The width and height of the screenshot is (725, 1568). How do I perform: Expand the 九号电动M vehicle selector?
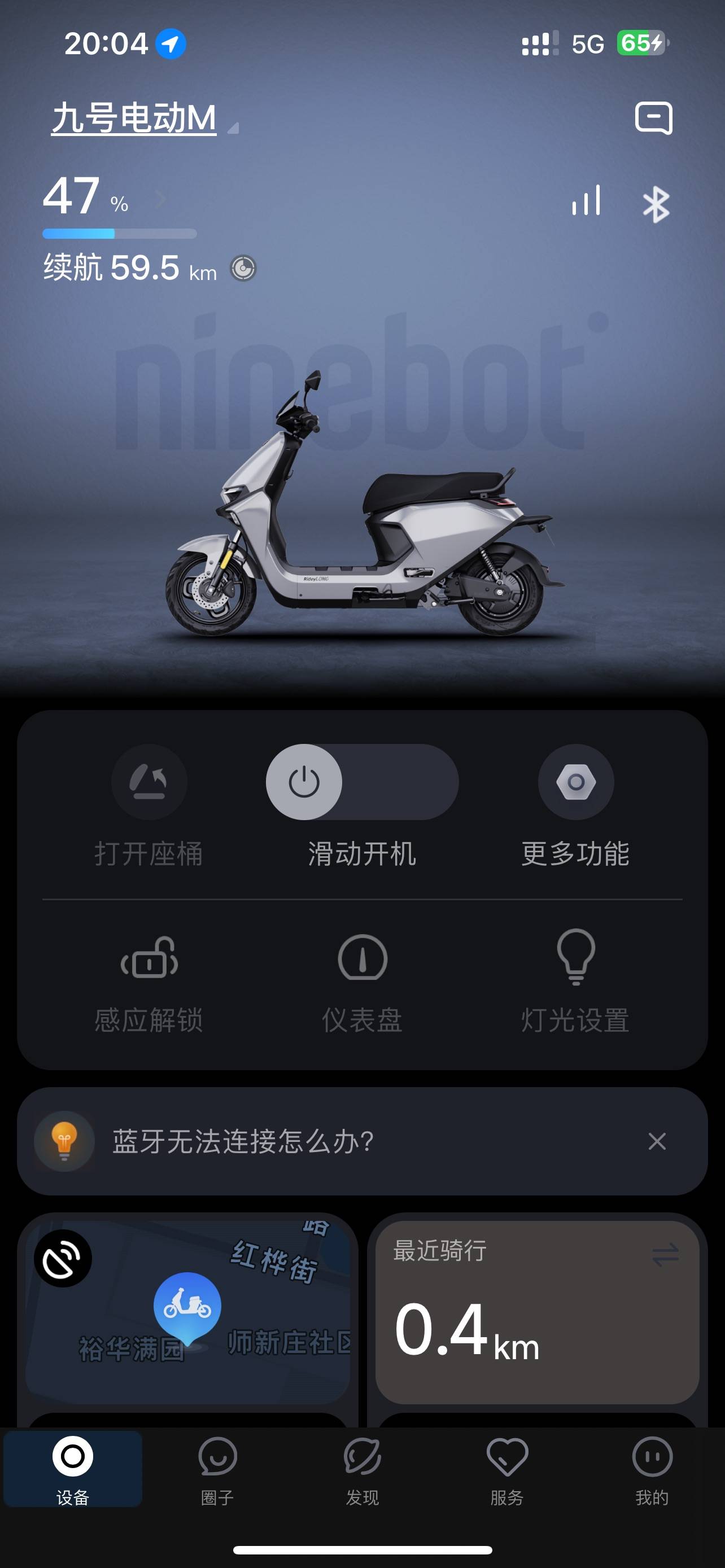pos(145,118)
